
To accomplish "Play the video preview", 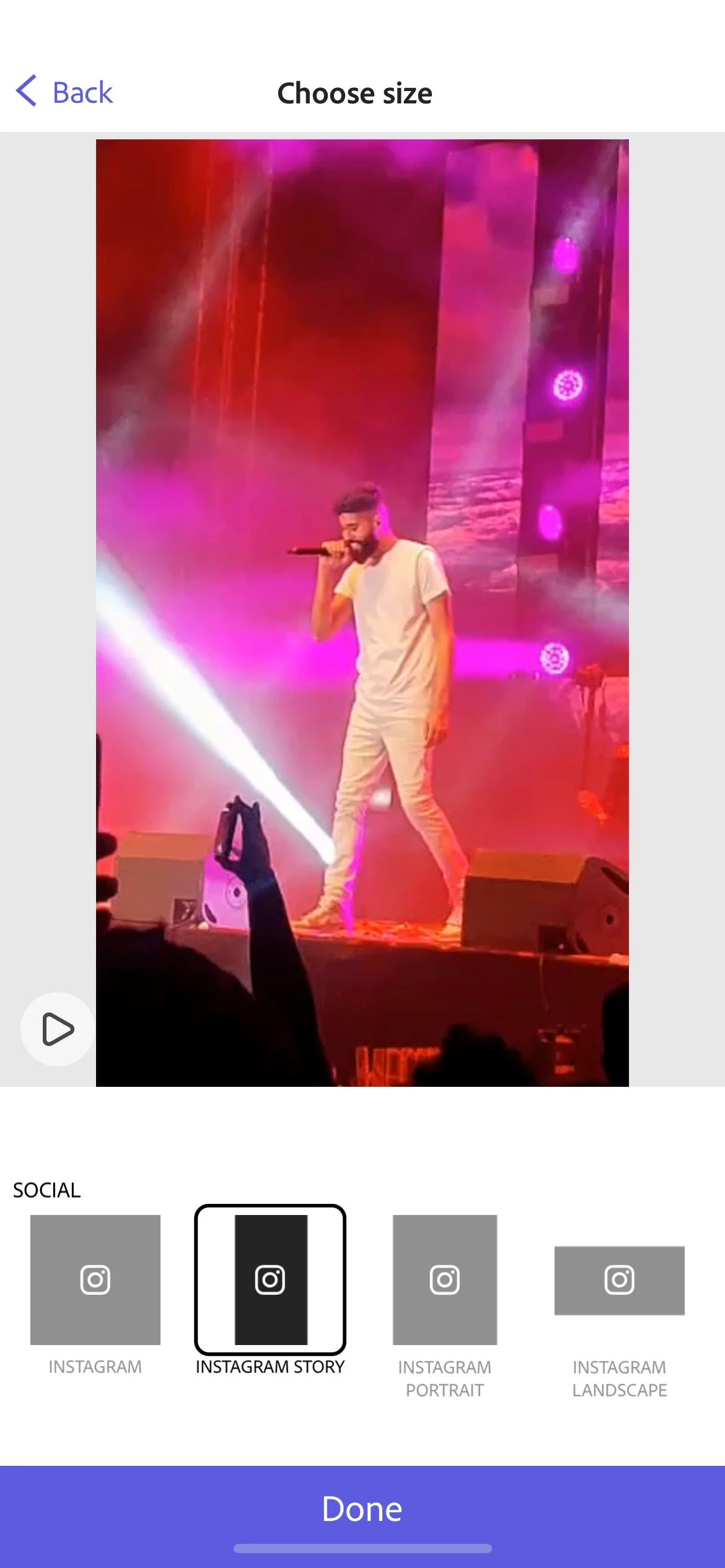I will pos(58,1029).
